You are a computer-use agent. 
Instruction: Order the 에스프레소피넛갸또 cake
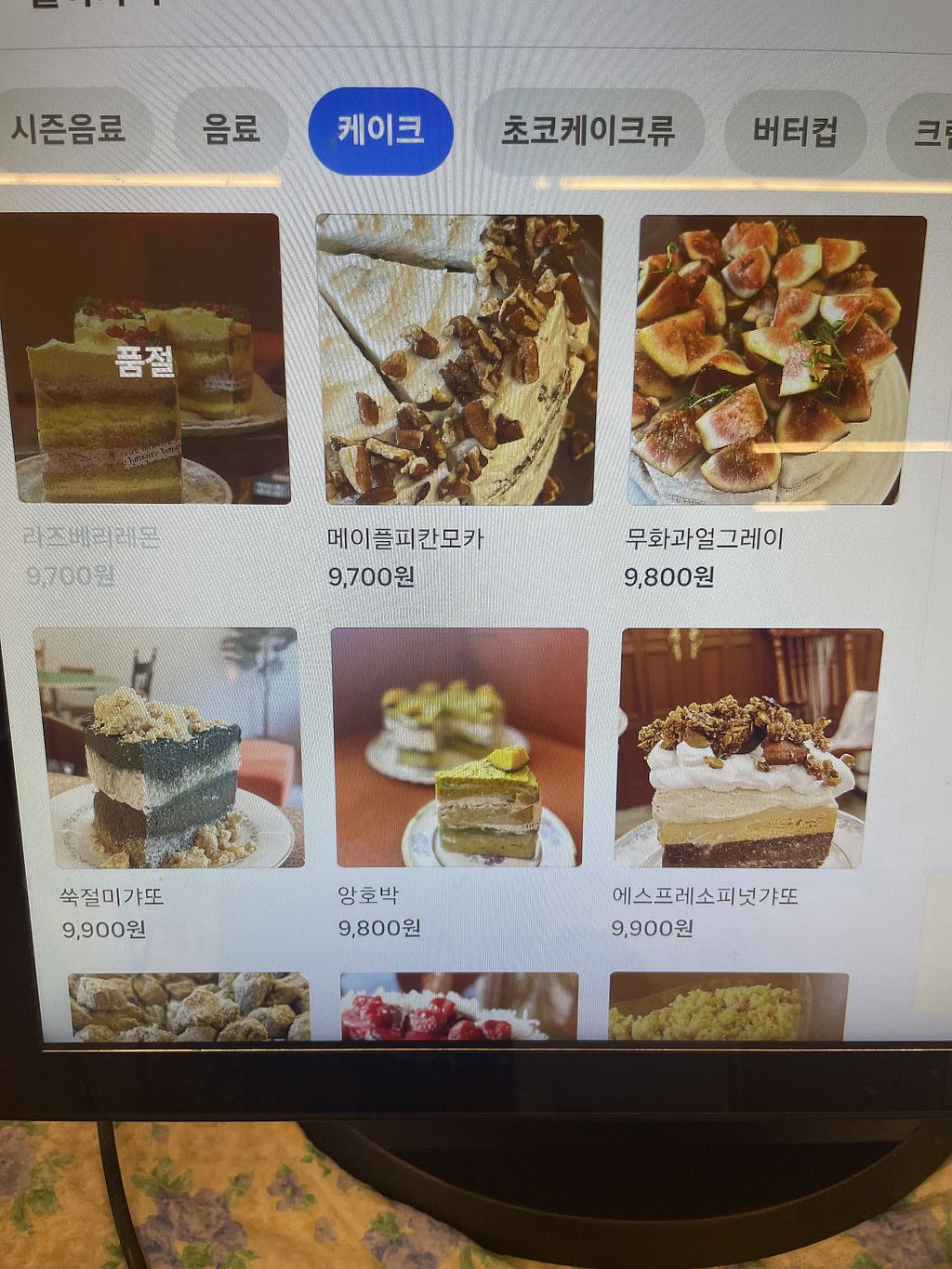(x=750, y=748)
